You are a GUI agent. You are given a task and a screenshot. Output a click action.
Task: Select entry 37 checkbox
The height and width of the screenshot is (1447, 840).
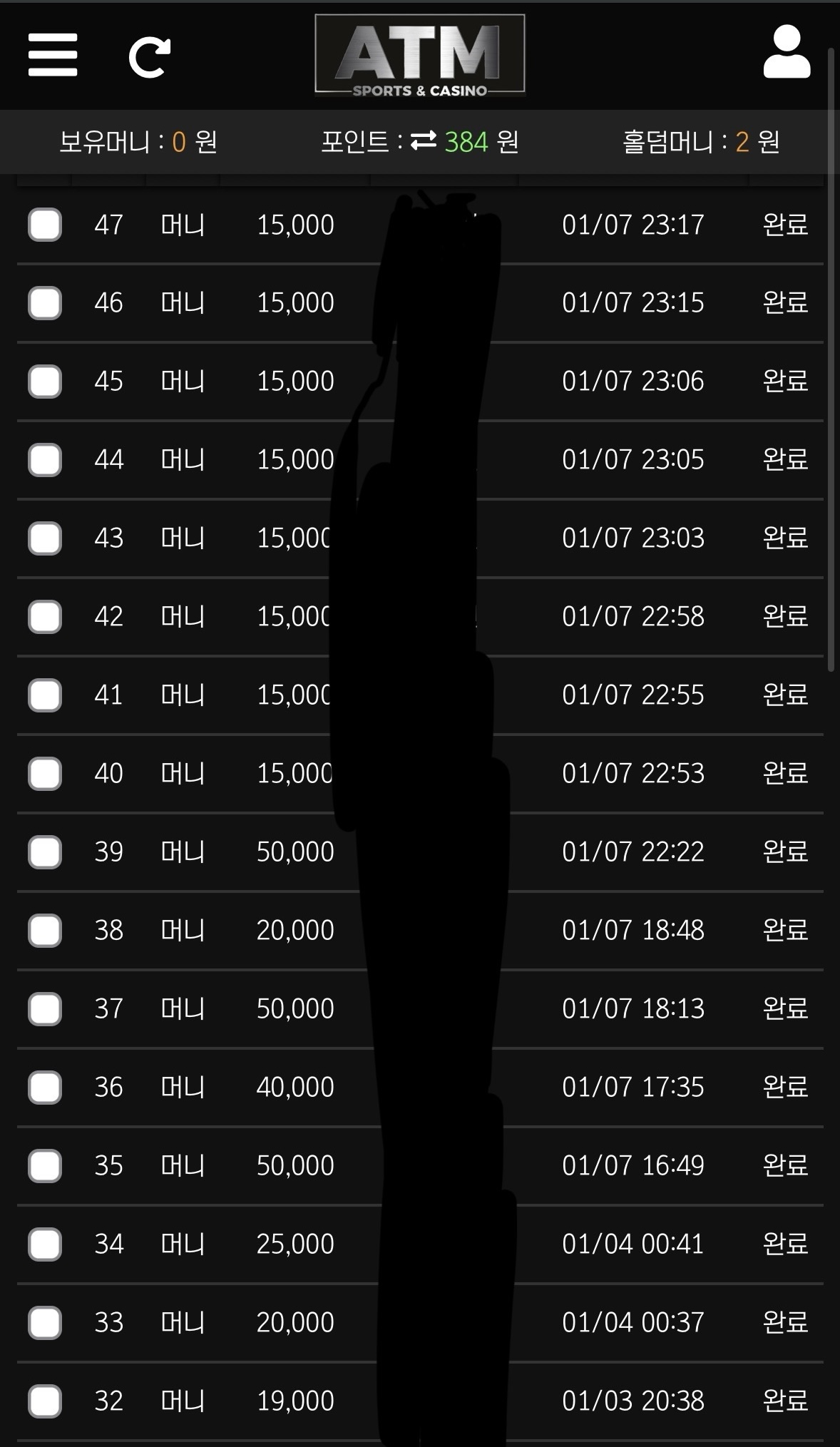(45, 1008)
